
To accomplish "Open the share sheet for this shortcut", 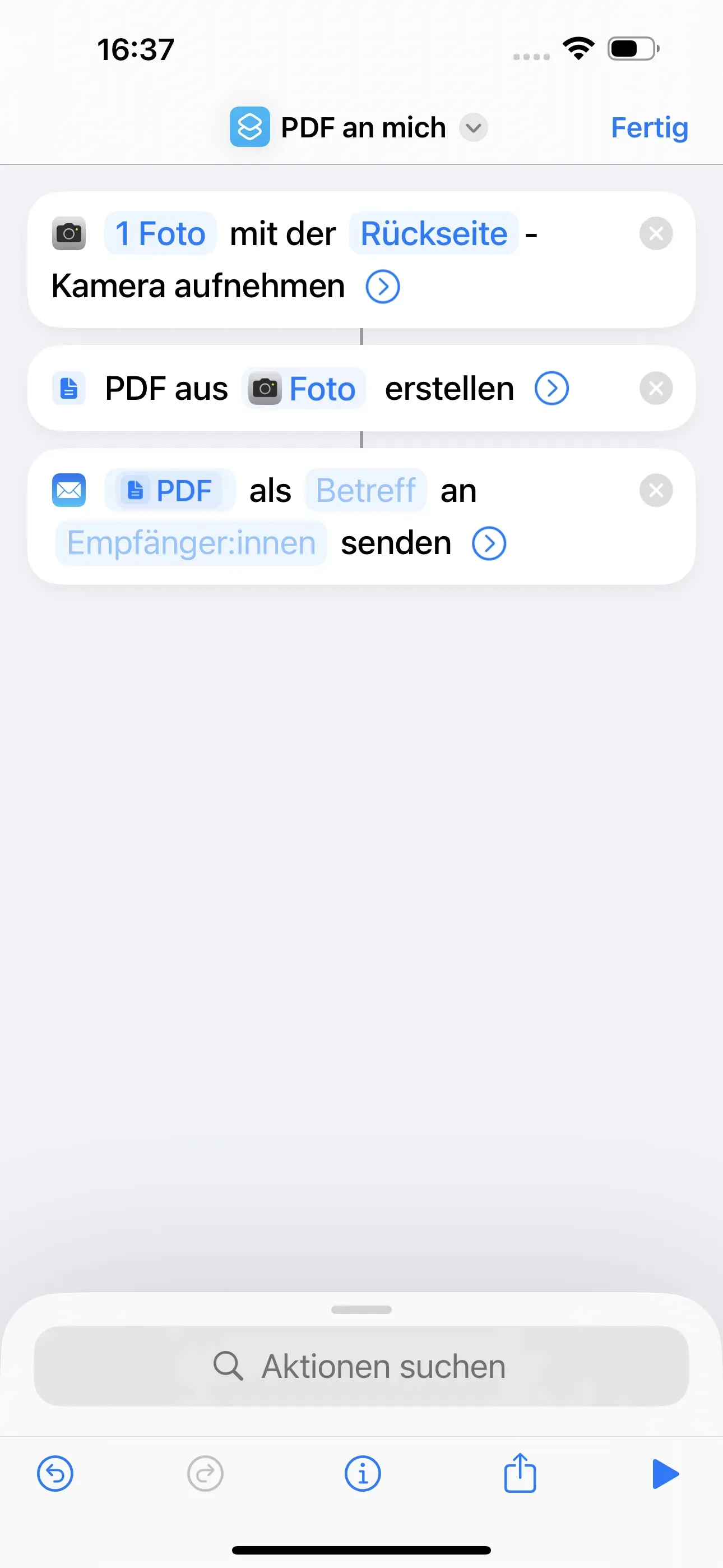I will (x=520, y=1474).
